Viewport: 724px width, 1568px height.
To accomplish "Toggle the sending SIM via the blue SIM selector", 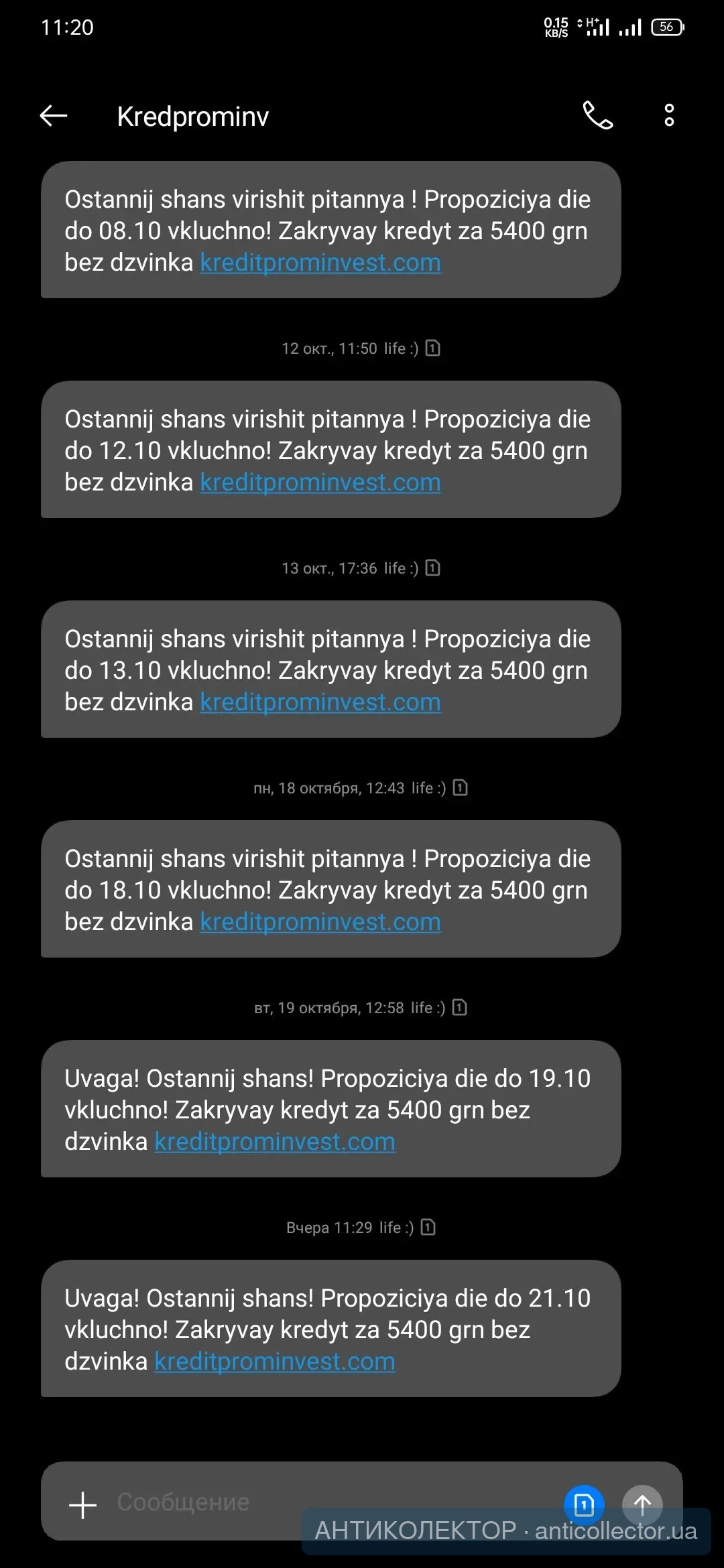I will click(x=584, y=1505).
